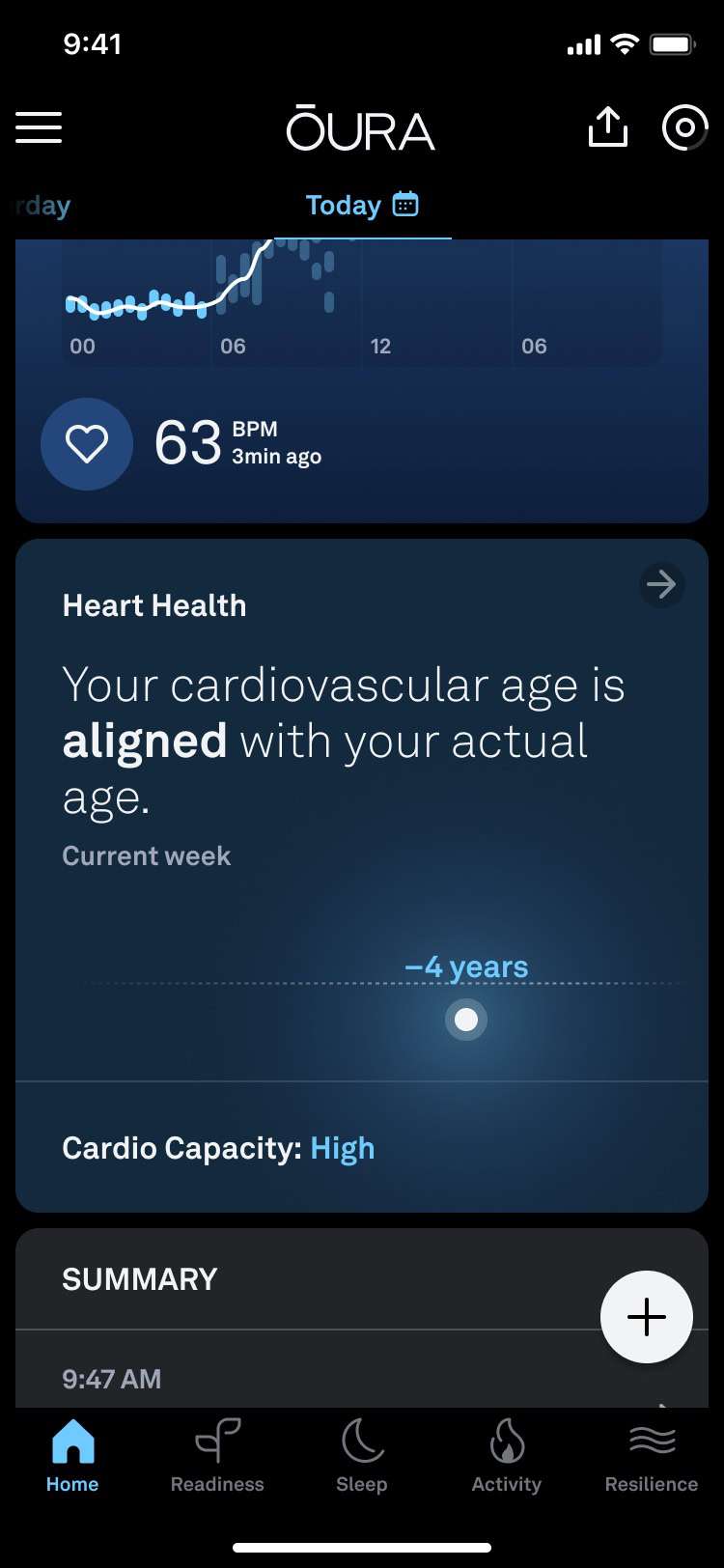View Cardio Capacity details

click(218, 1148)
